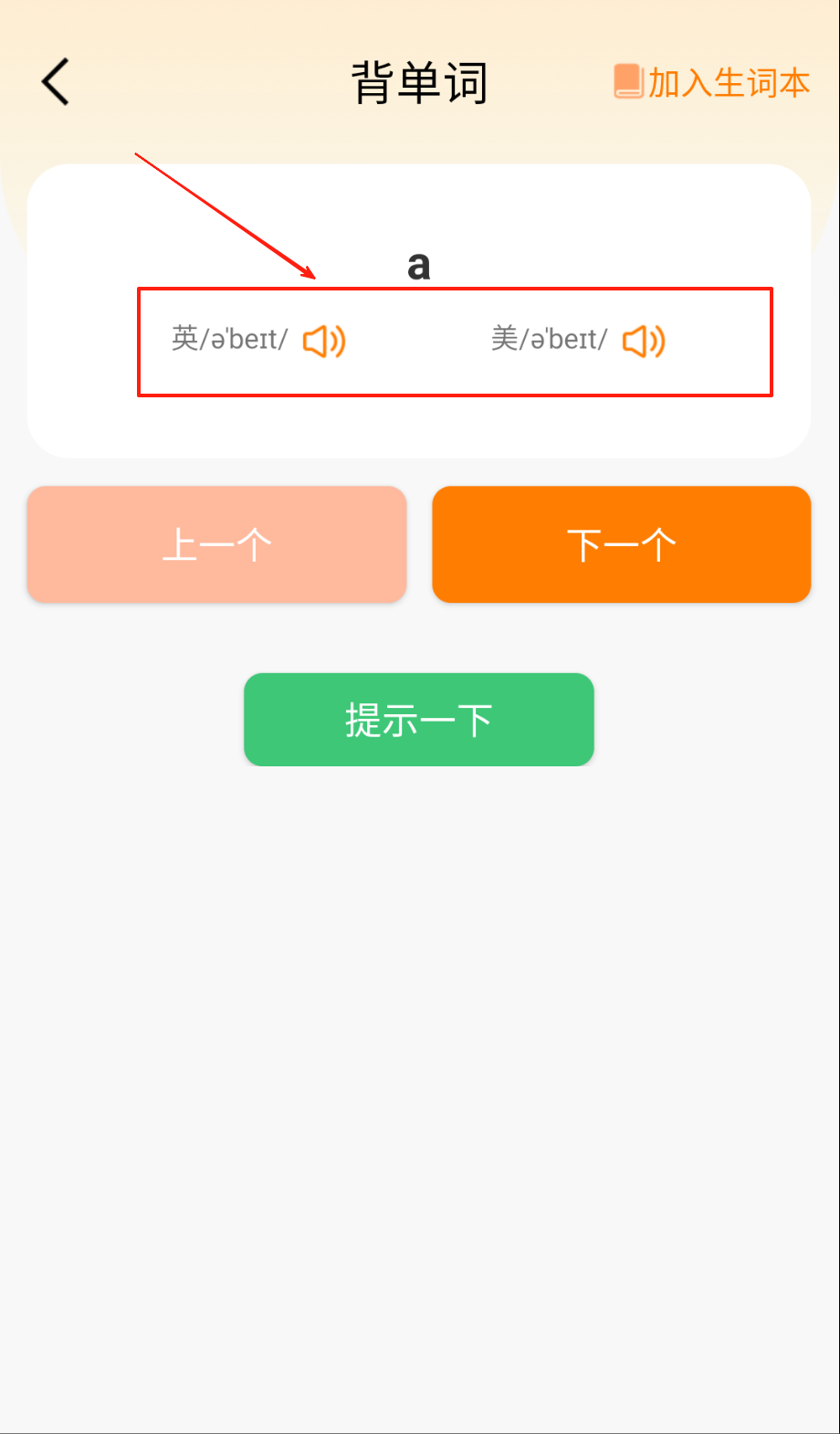Play the American (美) pronunciation audio
840x1434 pixels.
644,342
